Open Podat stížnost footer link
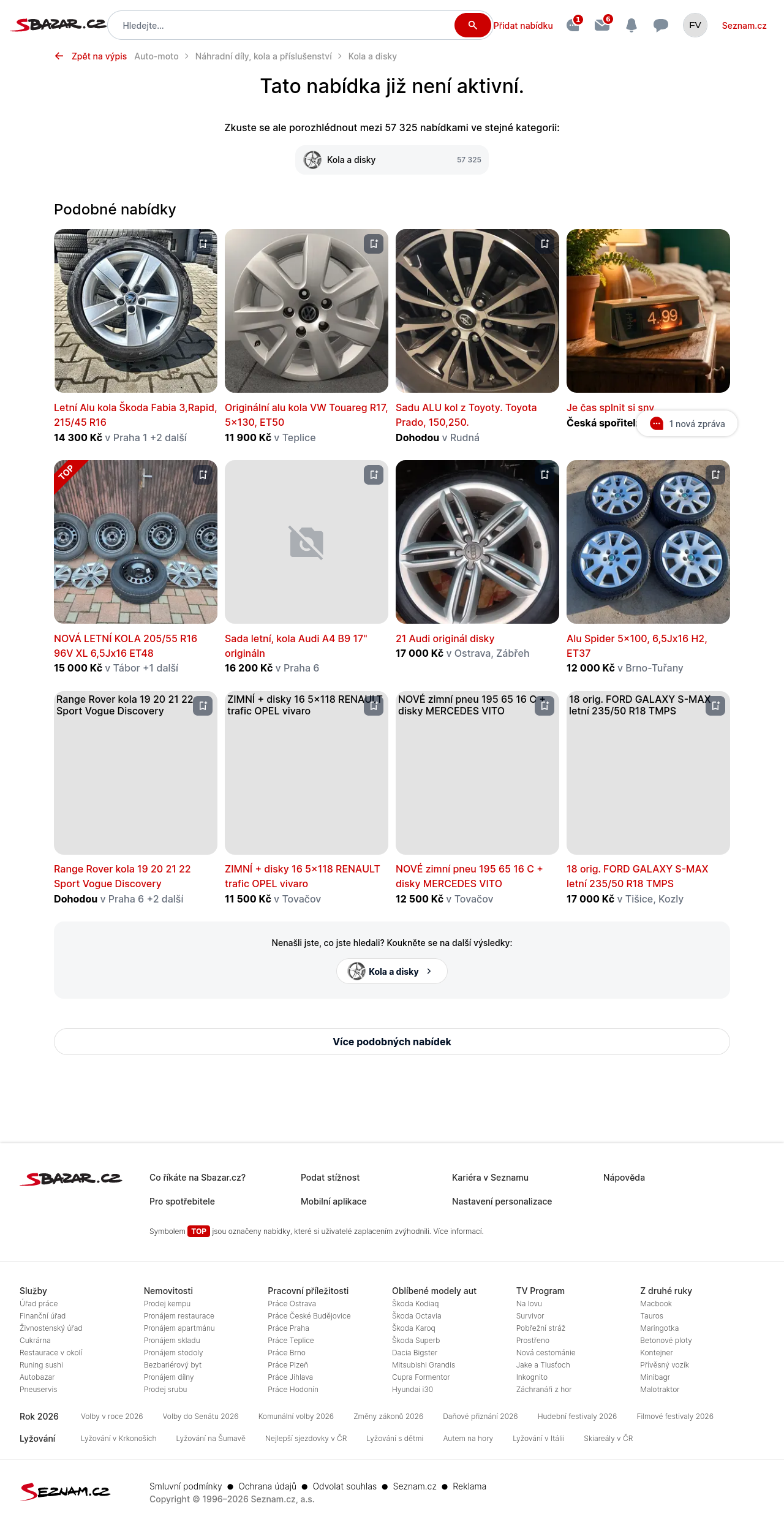Viewport: 784px width, 1525px height. [x=330, y=1178]
